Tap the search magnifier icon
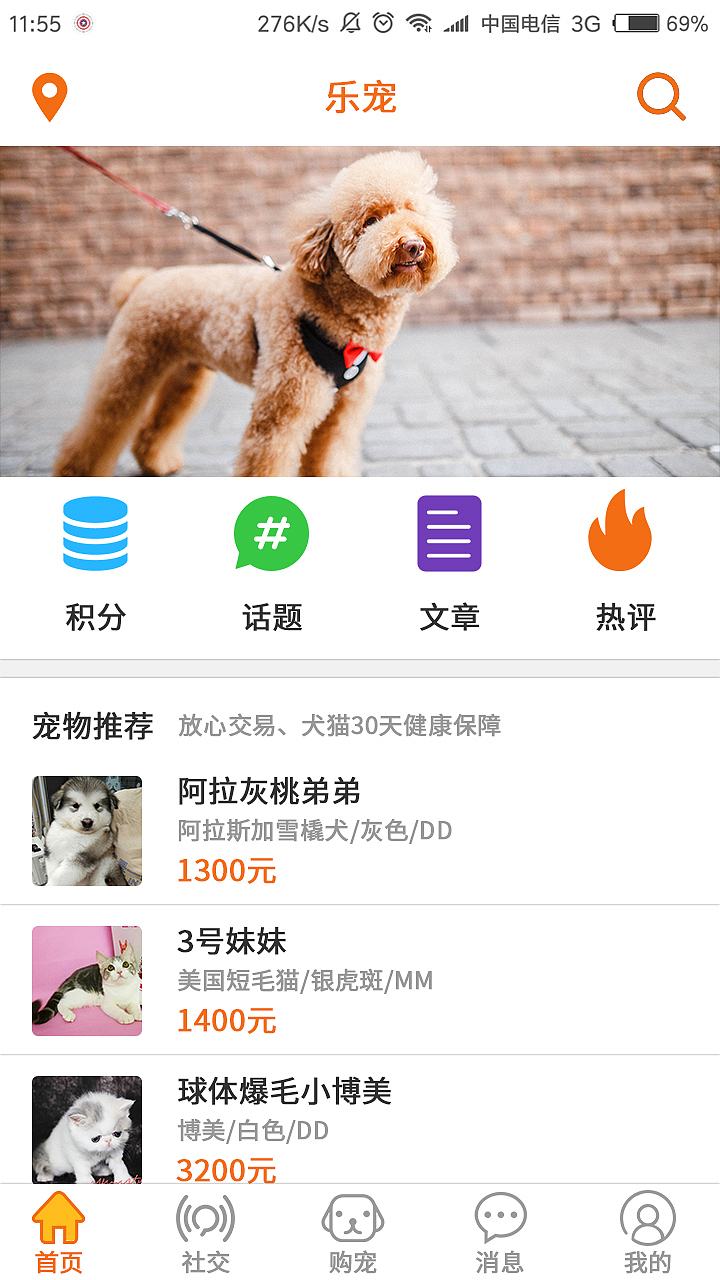The height and width of the screenshot is (1280, 720). click(x=659, y=96)
